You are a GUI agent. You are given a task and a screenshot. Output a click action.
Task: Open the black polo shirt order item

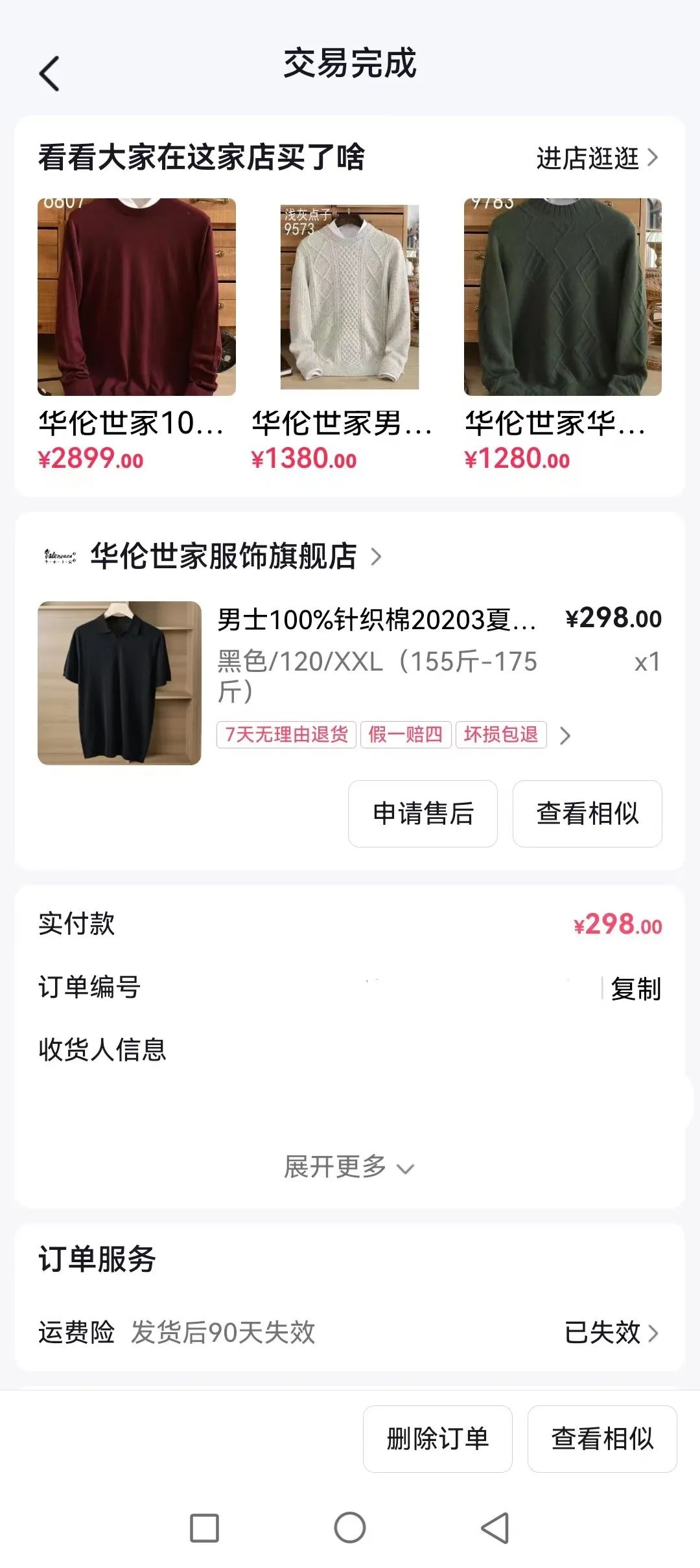click(x=119, y=683)
